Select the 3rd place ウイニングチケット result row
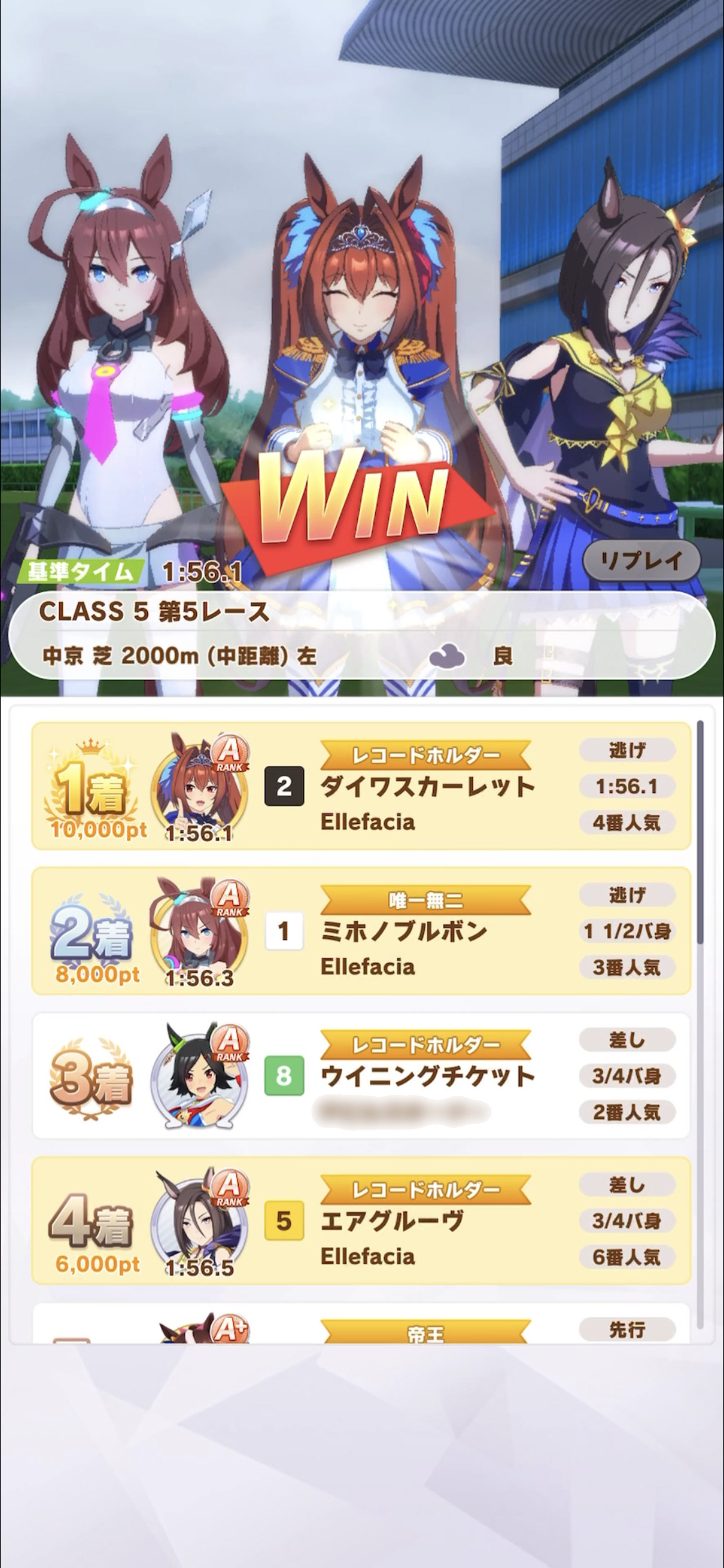724x1568 pixels. pyautogui.click(x=361, y=1076)
